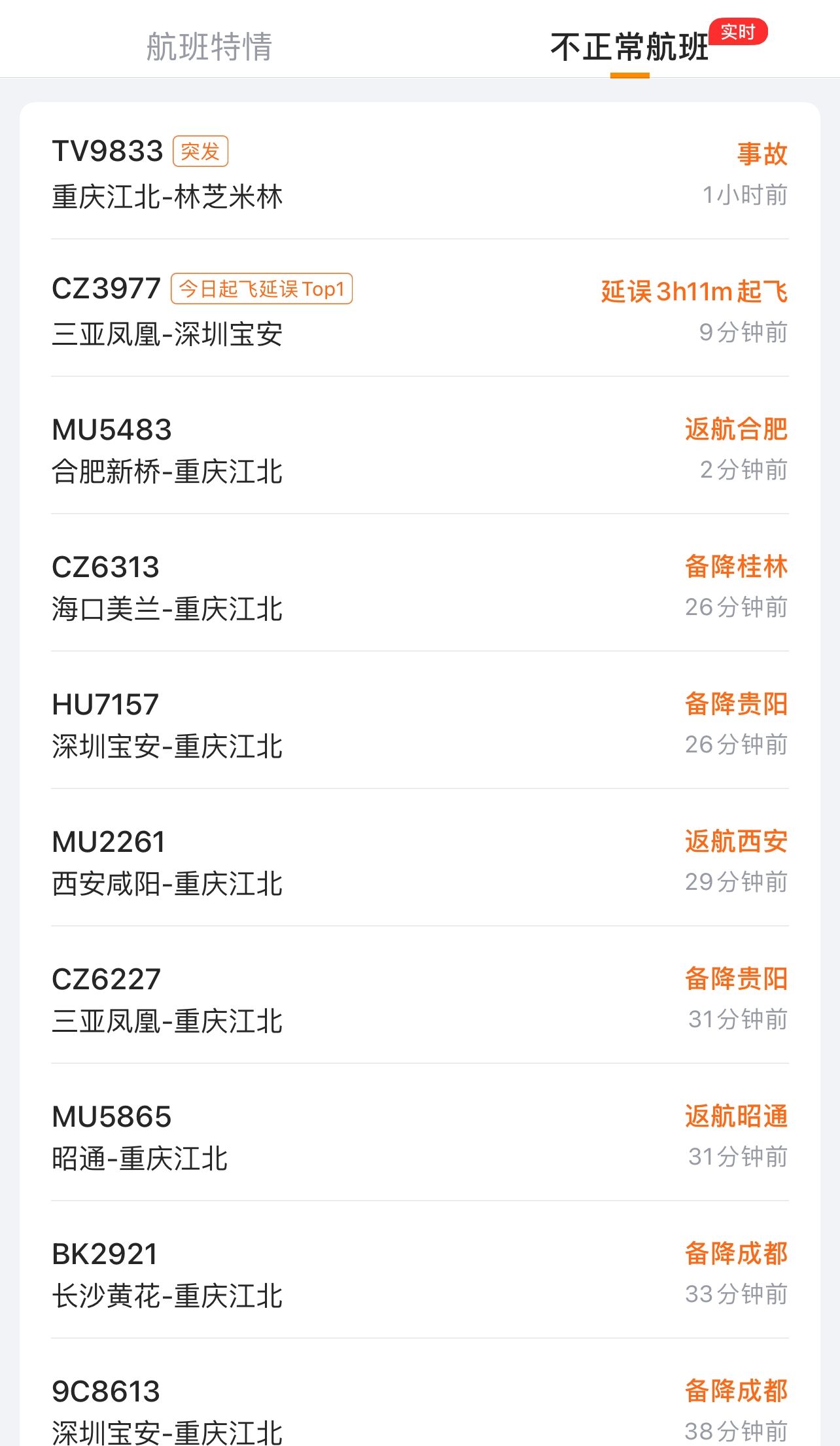This screenshot has width=840, height=1446.
Task: Switch to the 航班特情 tab
Action: point(209,47)
